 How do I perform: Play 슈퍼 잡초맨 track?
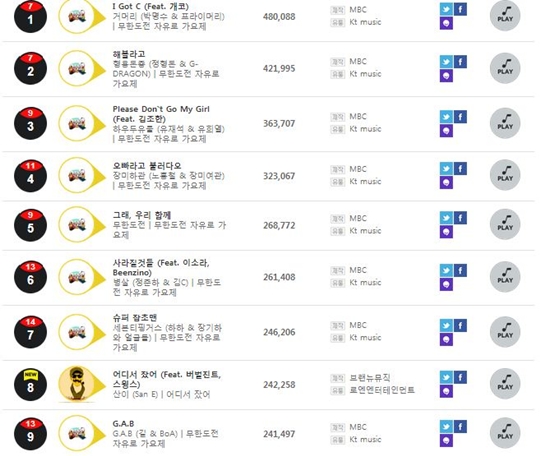pyautogui.click(x=505, y=332)
